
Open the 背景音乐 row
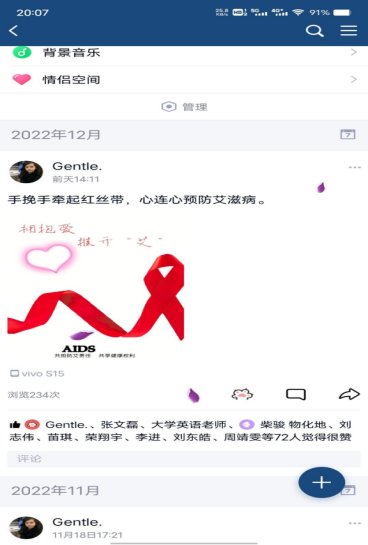[184, 53]
